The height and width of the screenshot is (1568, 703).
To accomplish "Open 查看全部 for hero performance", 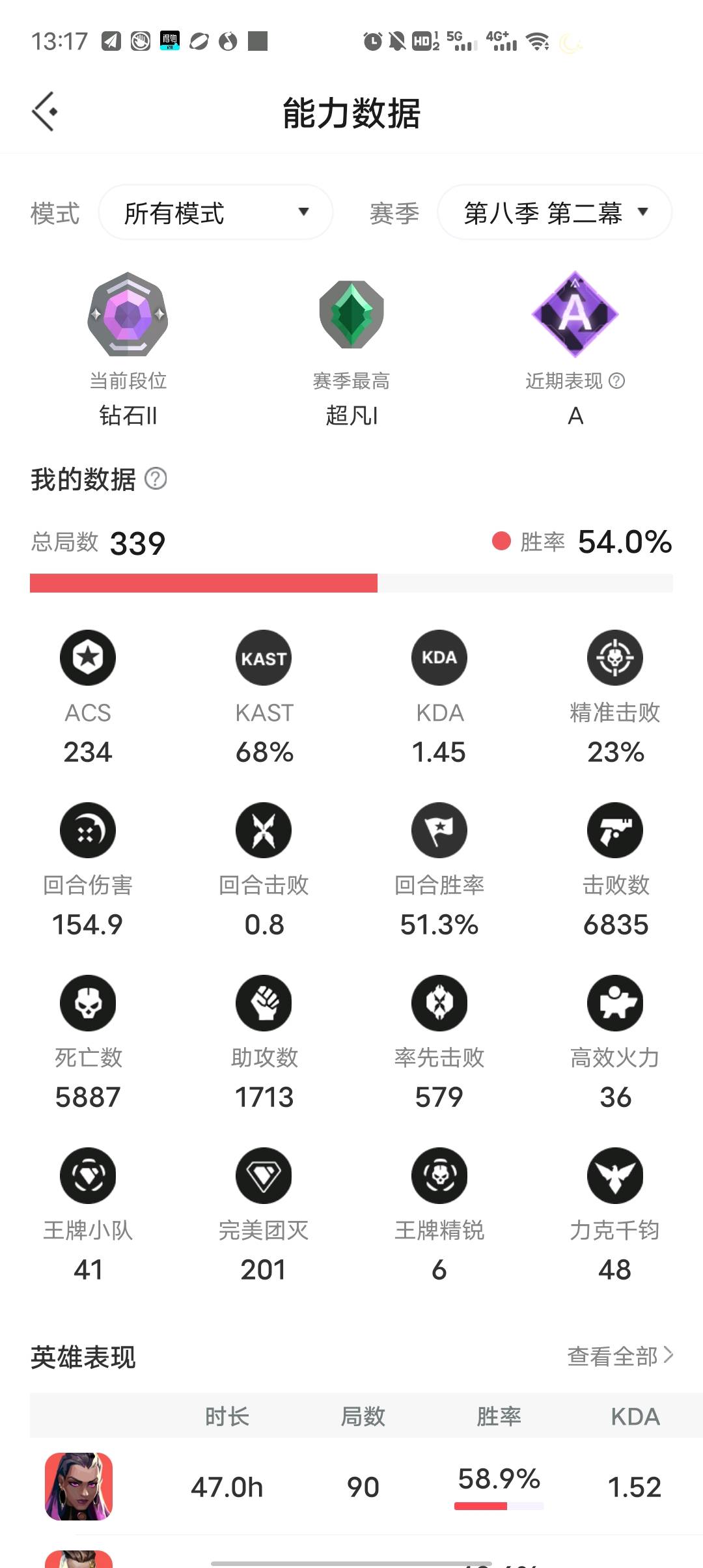I will pos(620,1356).
